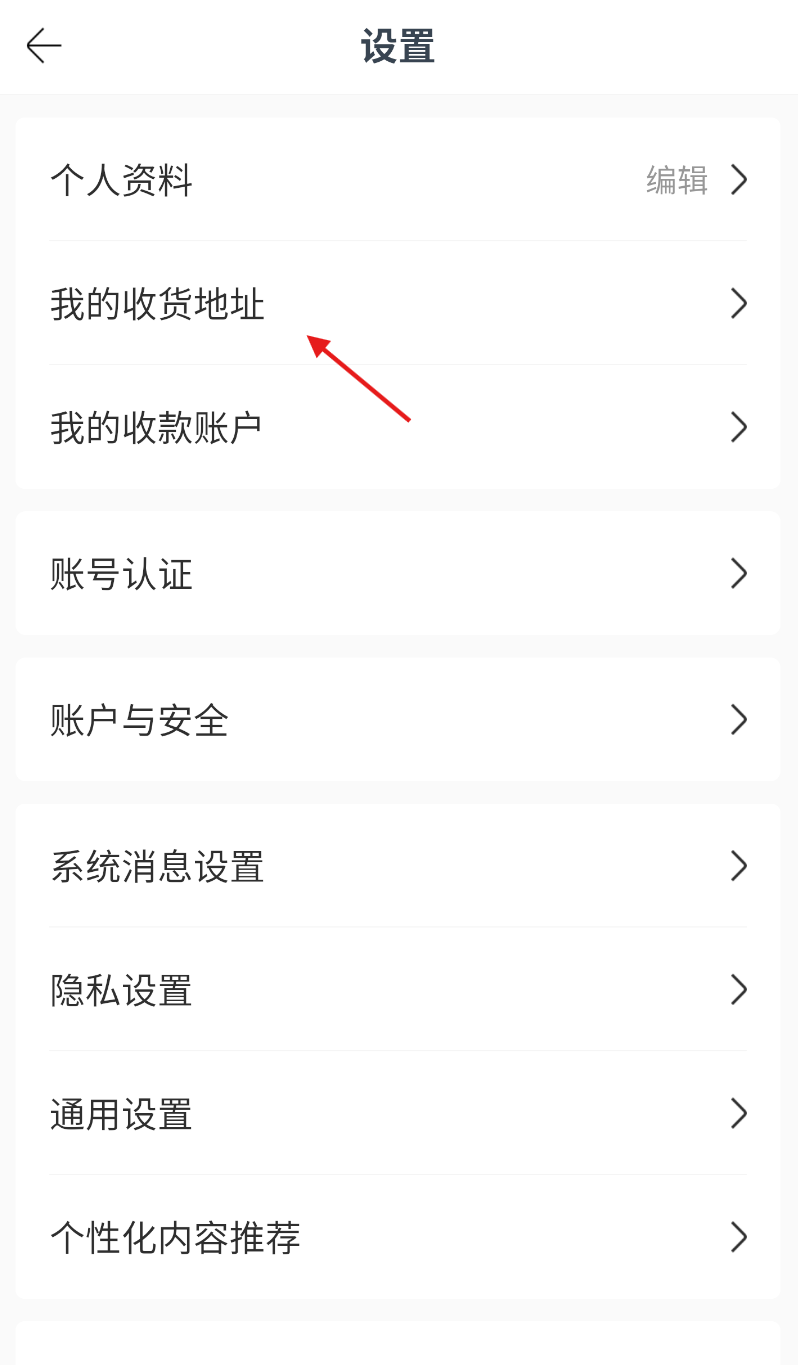Image resolution: width=798 pixels, height=1365 pixels.
Task: Open 账号认证 account verification
Action: point(398,574)
